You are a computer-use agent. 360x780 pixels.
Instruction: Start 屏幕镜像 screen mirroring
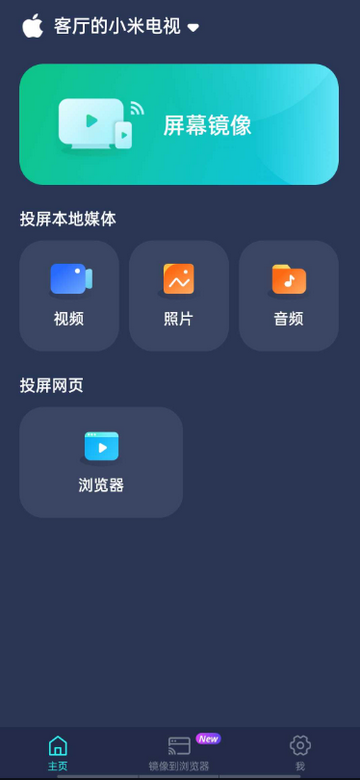pyautogui.click(x=179, y=124)
